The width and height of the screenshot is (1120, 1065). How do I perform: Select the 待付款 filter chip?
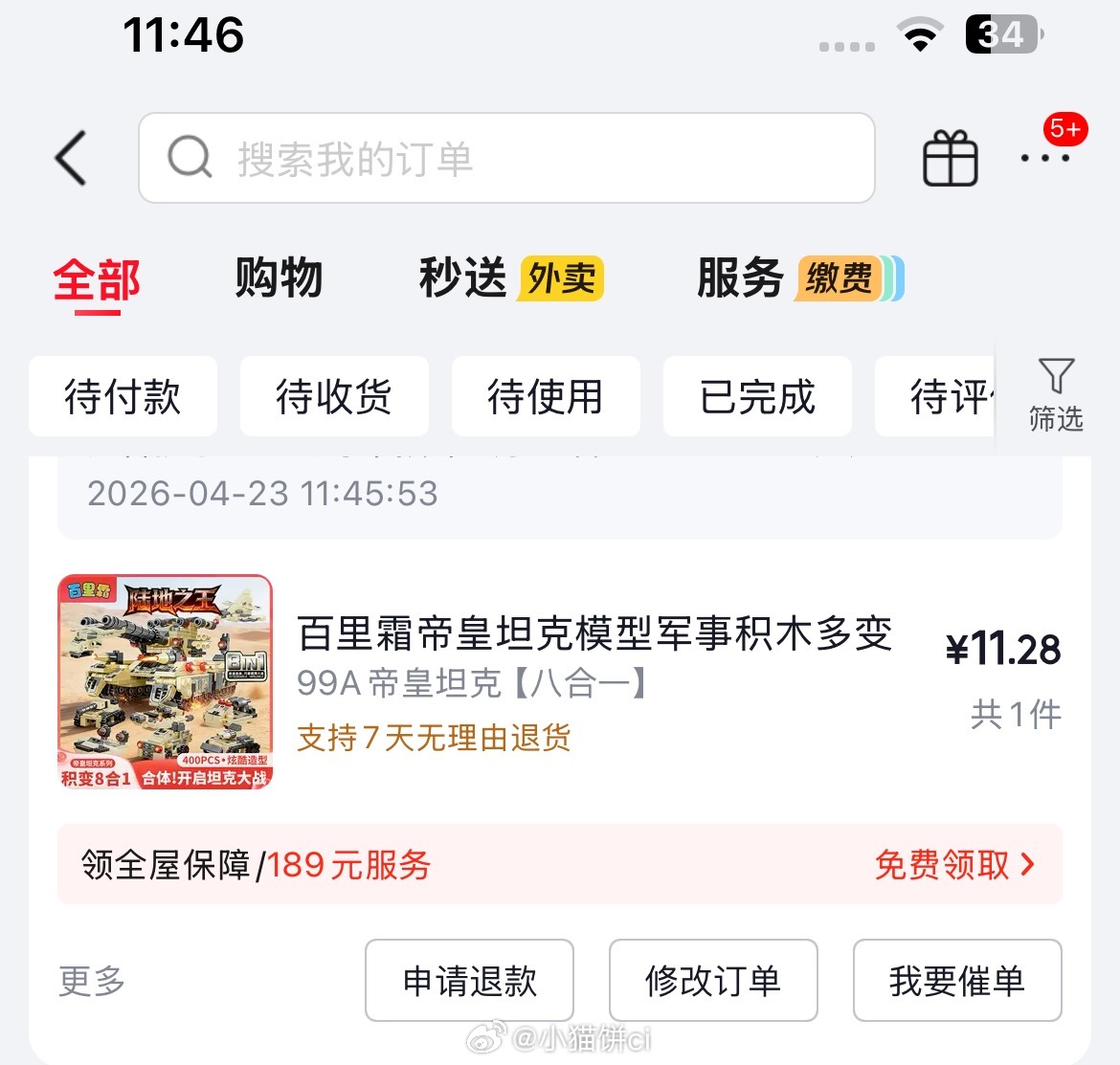pos(123,396)
